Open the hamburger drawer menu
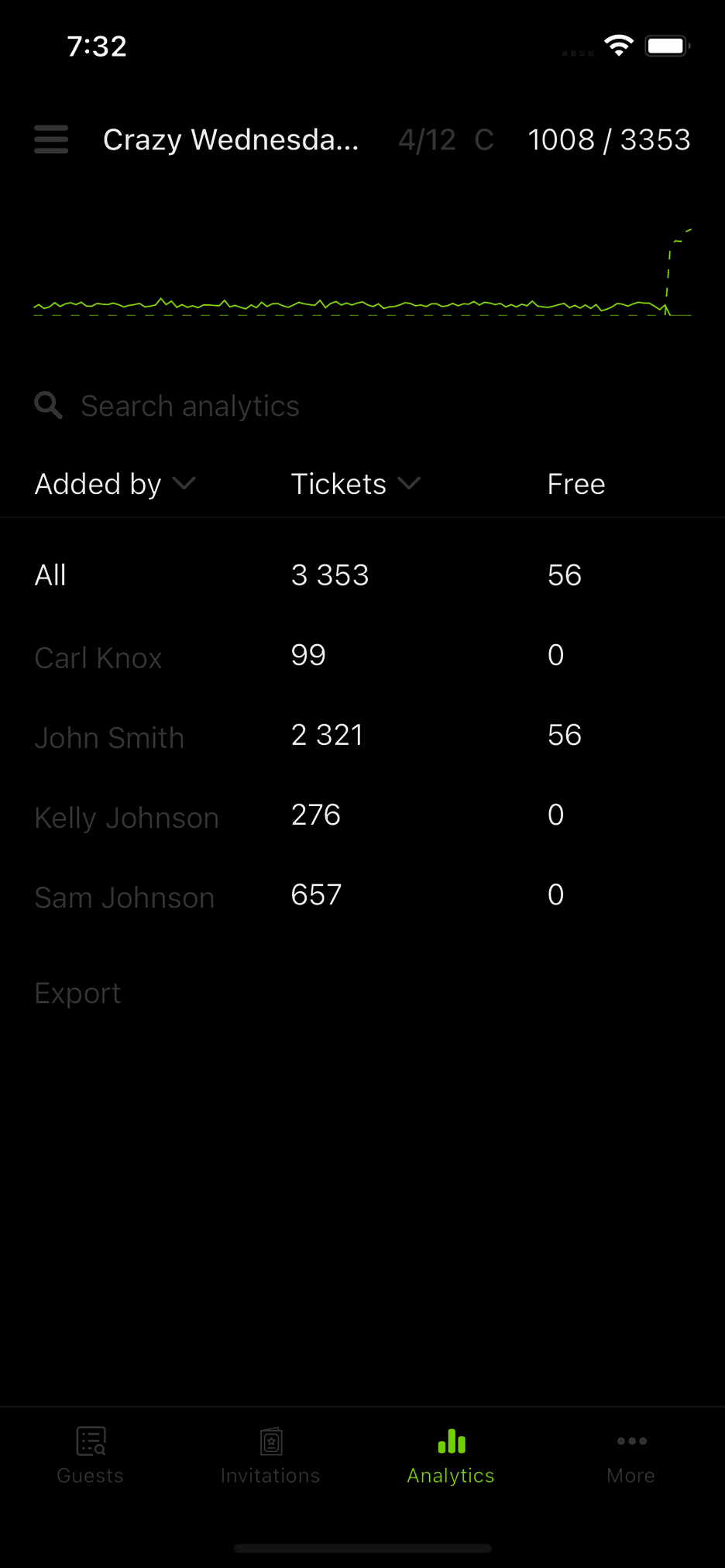The width and height of the screenshot is (725, 1568). pyautogui.click(x=51, y=140)
